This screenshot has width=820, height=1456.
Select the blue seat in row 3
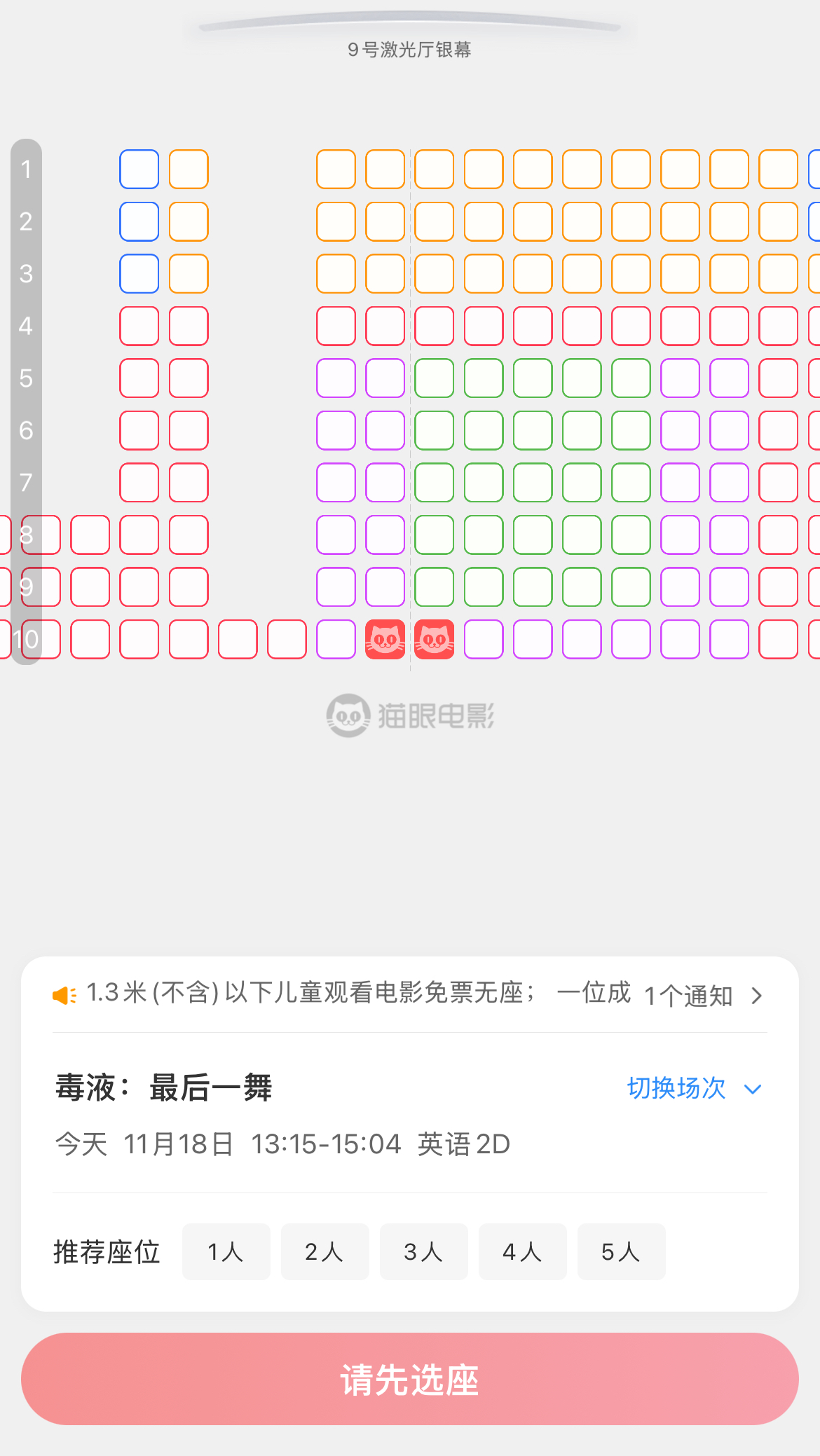click(139, 274)
